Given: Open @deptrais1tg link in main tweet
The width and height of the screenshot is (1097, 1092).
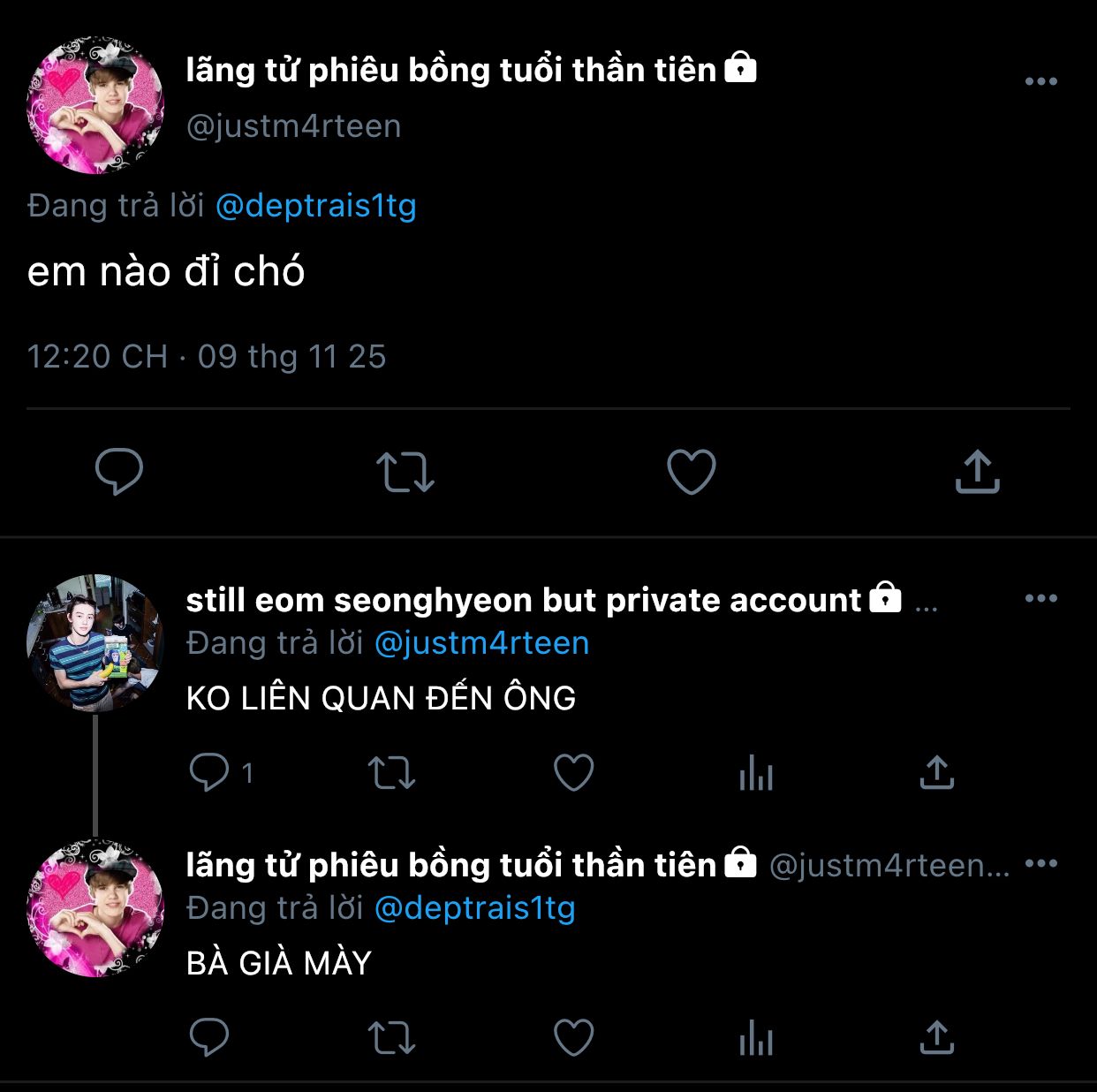Looking at the screenshot, I should [x=315, y=206].
